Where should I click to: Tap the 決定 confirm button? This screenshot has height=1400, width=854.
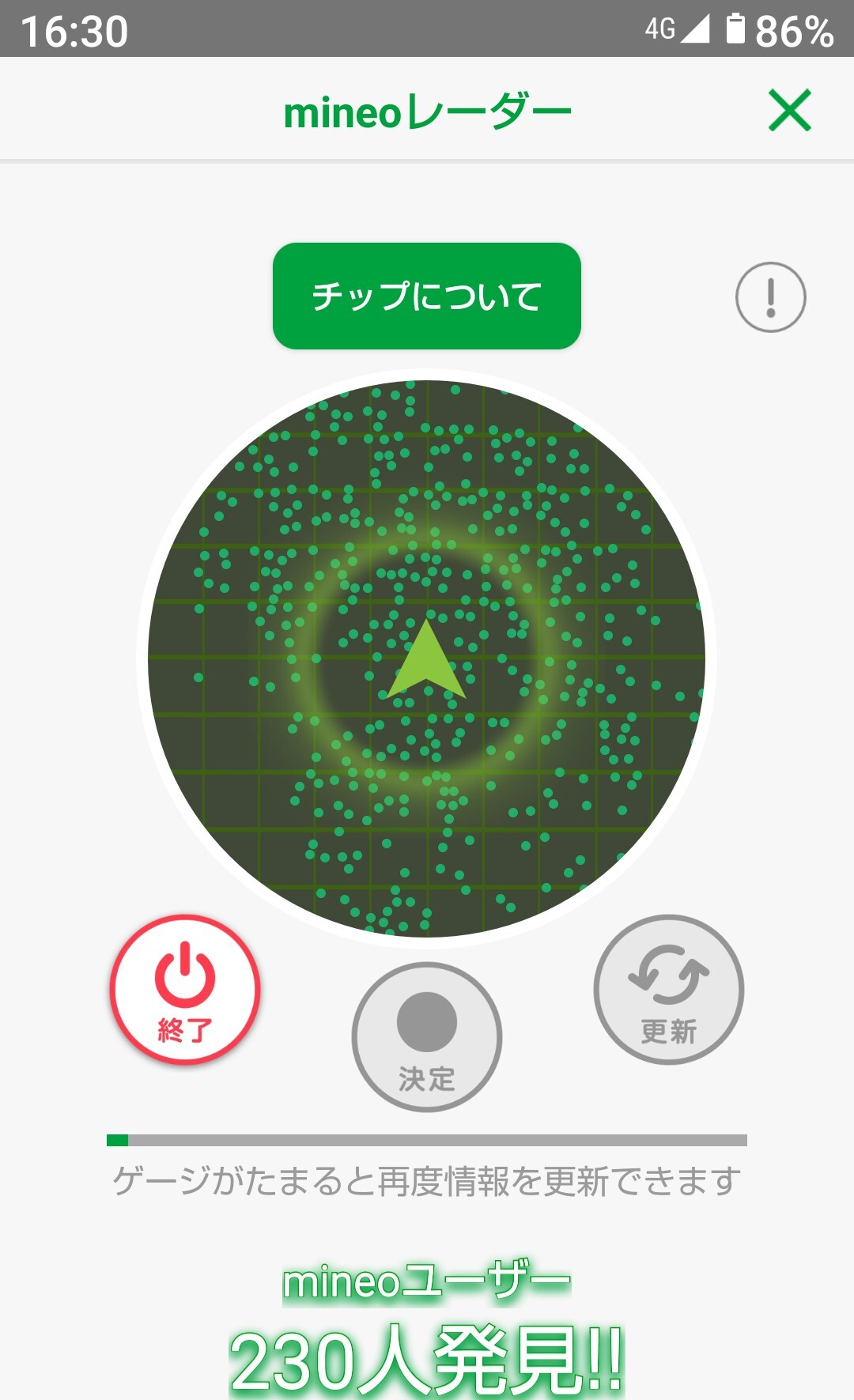click(x=427, y=1036)
